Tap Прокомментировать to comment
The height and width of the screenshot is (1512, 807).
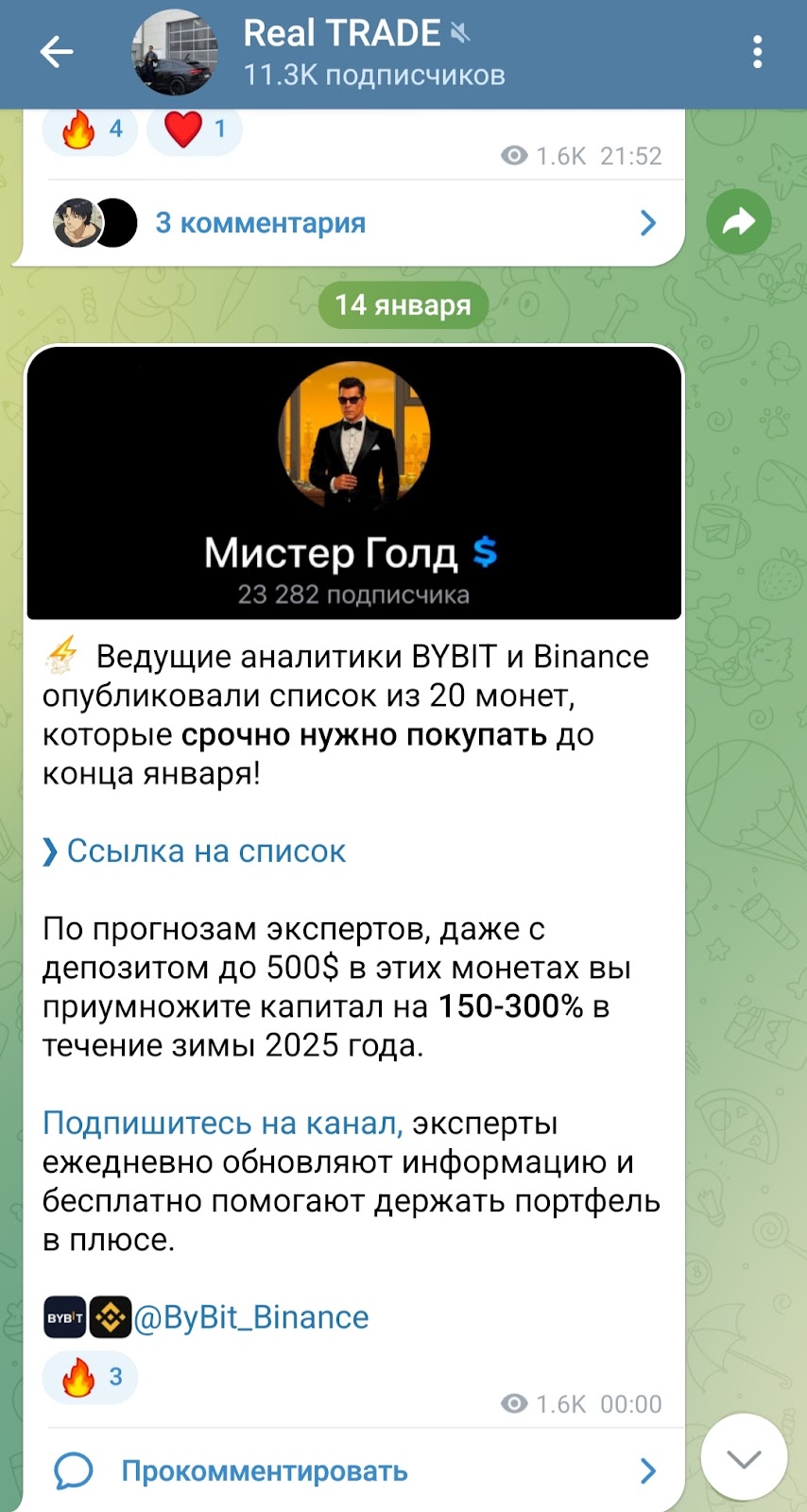[x=264, y=1471]
